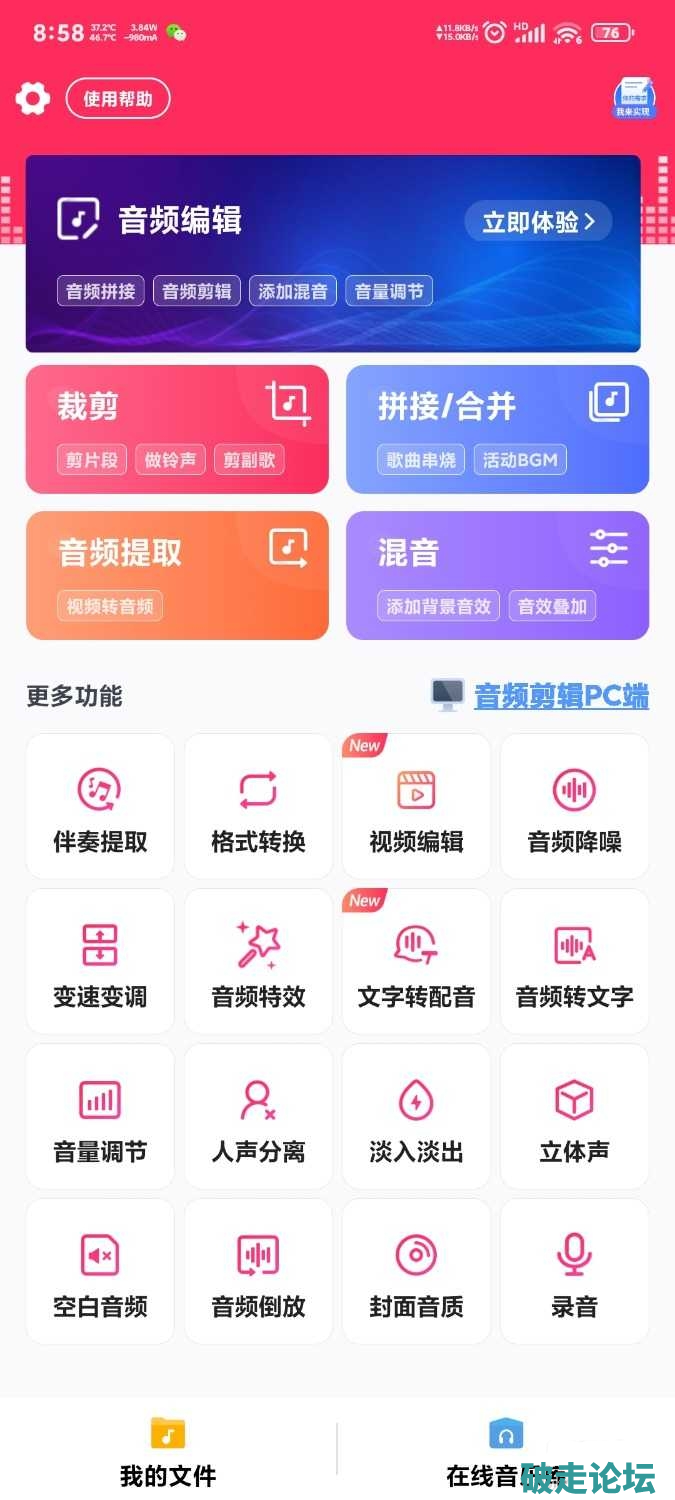This screenshot has width=675, height=1500.
Task: Open 文字转配音 text-to-speech
Action: point(416,961)
